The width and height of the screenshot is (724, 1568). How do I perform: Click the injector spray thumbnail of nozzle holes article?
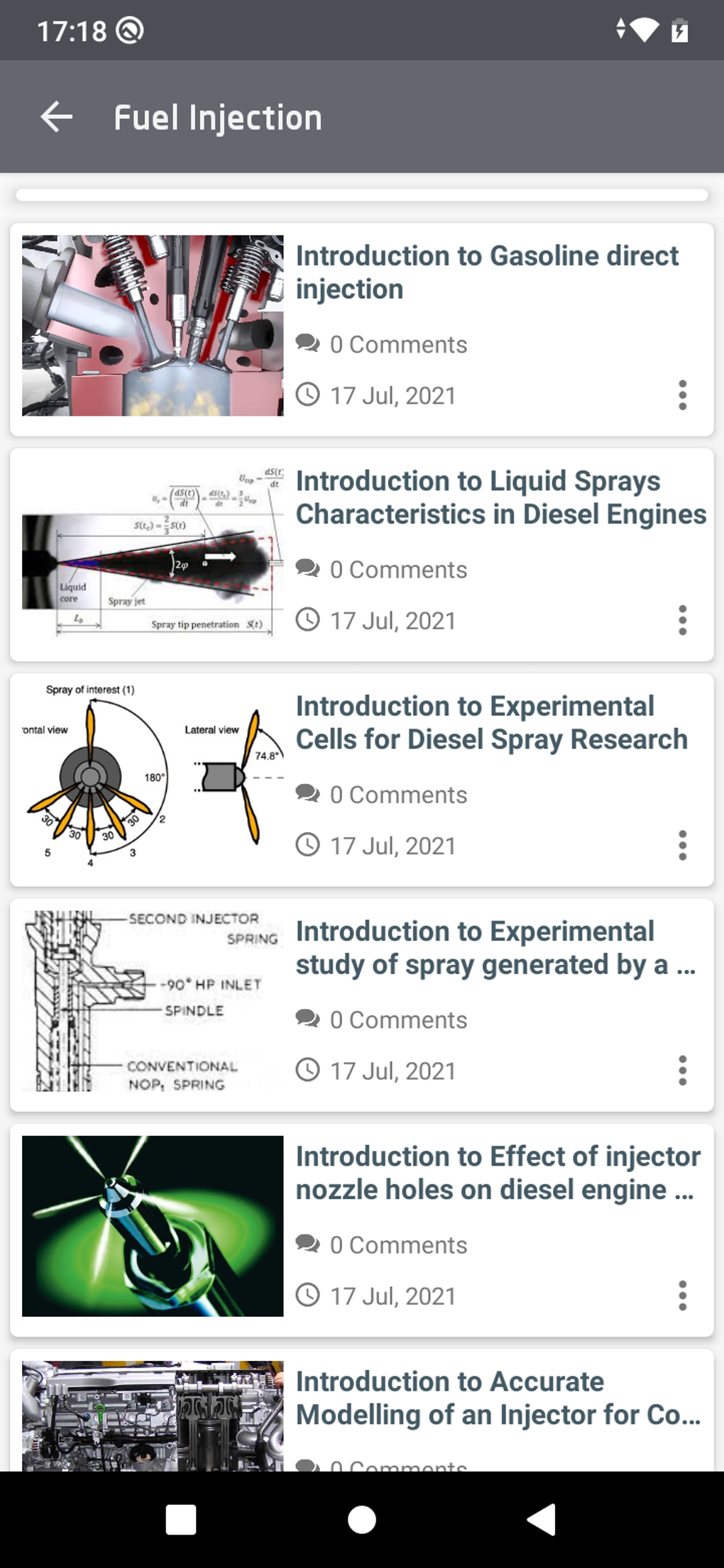click(152, 1227)
